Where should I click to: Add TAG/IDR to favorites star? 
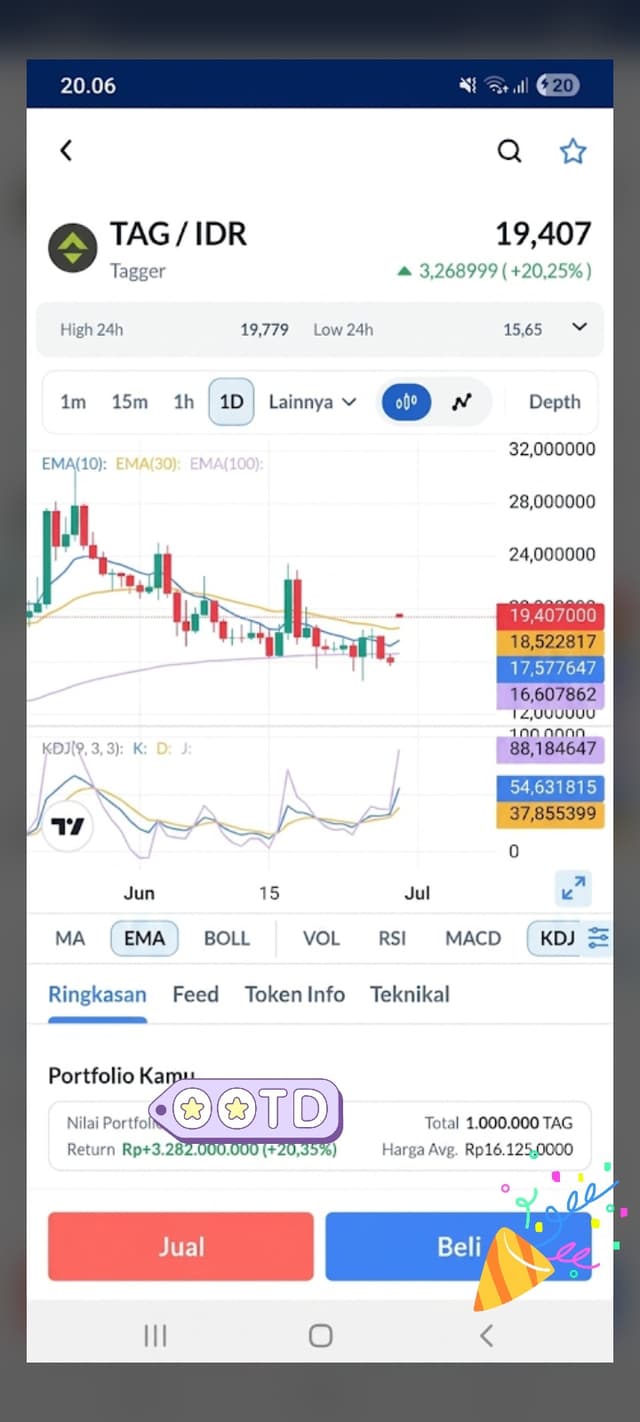tap(572, 151)
